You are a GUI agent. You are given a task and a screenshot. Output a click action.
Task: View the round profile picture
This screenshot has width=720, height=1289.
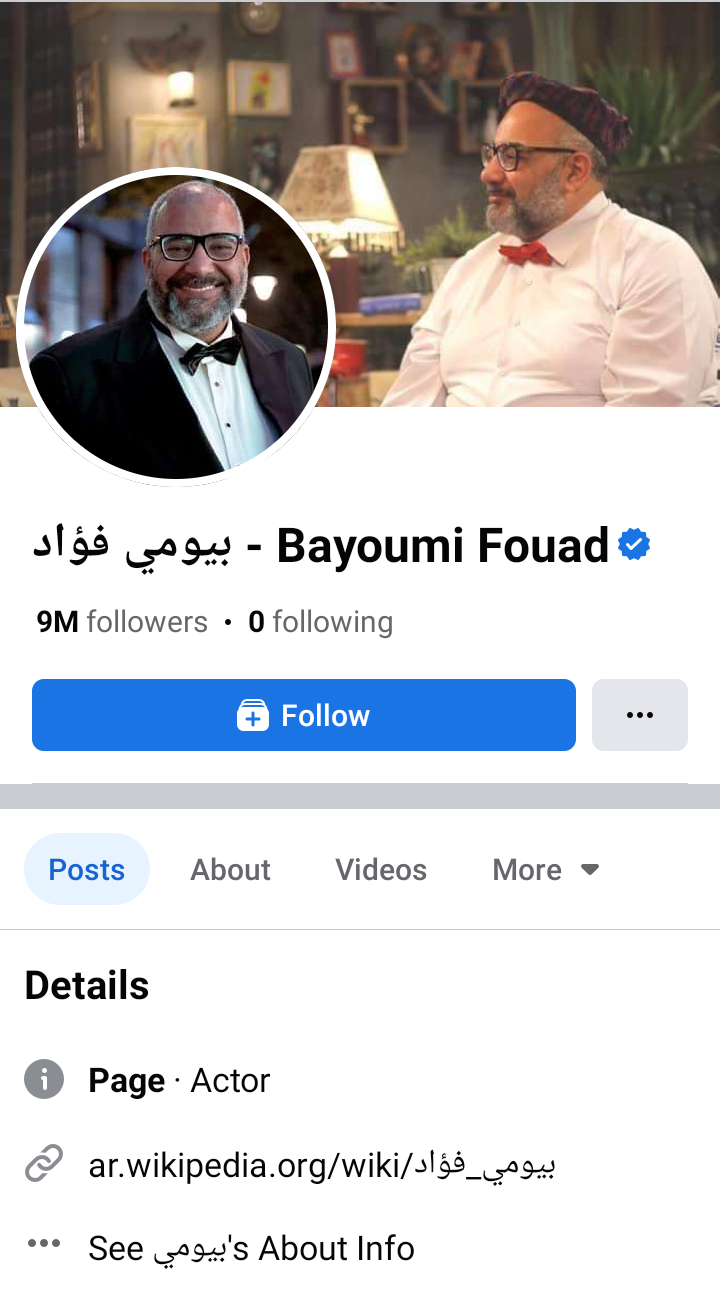(176, 326)
